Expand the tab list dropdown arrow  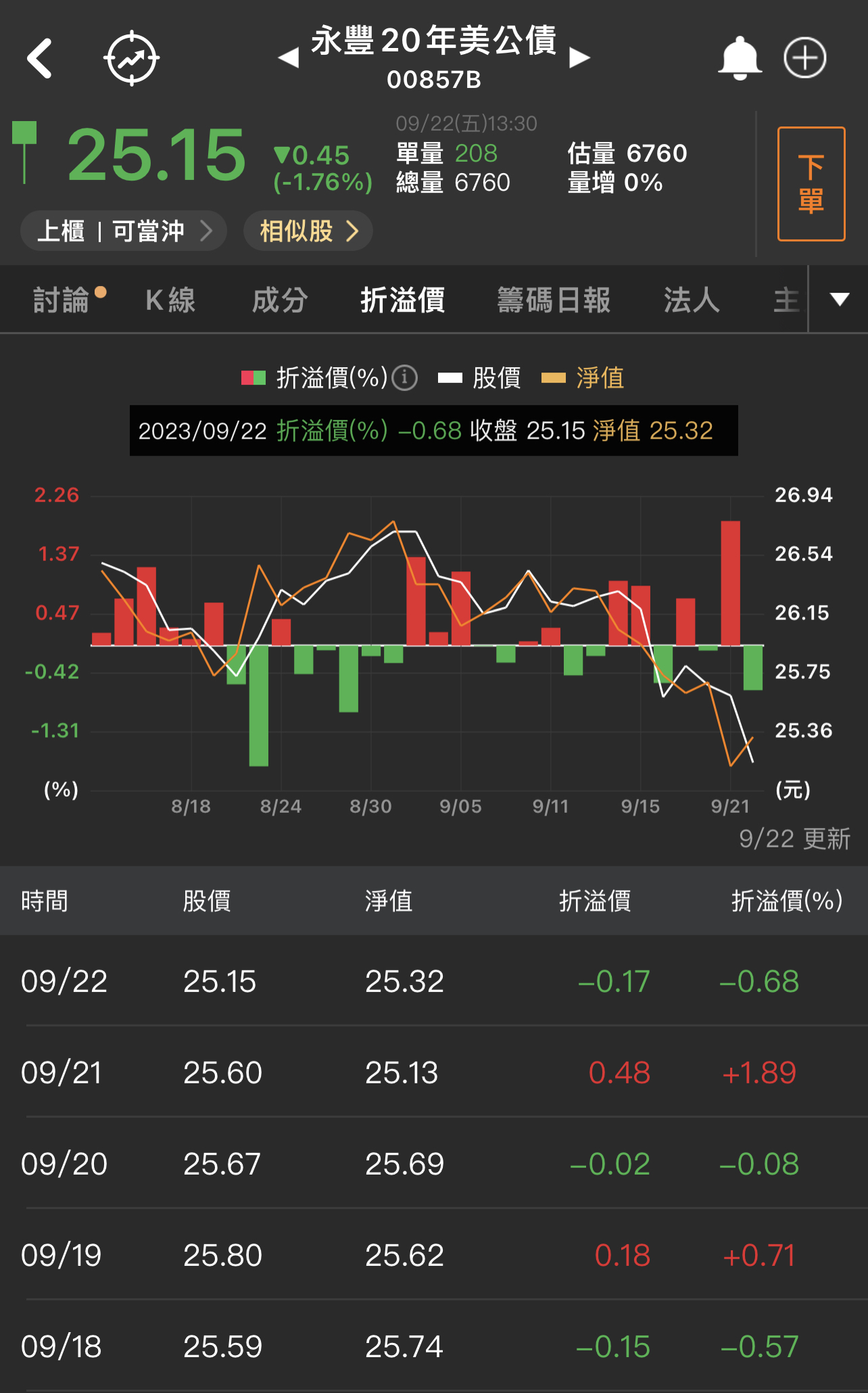pyautogui.click(x=839, y=300)
